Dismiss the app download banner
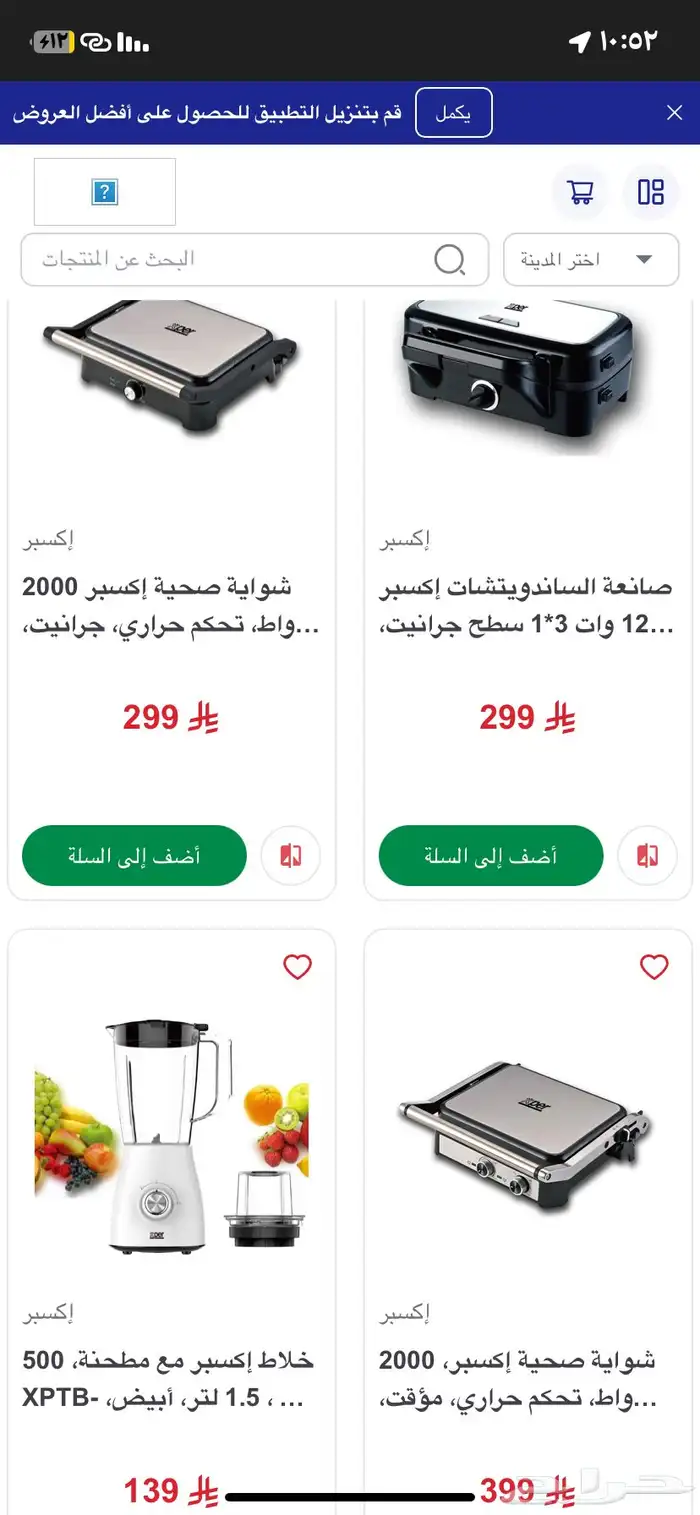700x1515 pixels. pos(674,113)
